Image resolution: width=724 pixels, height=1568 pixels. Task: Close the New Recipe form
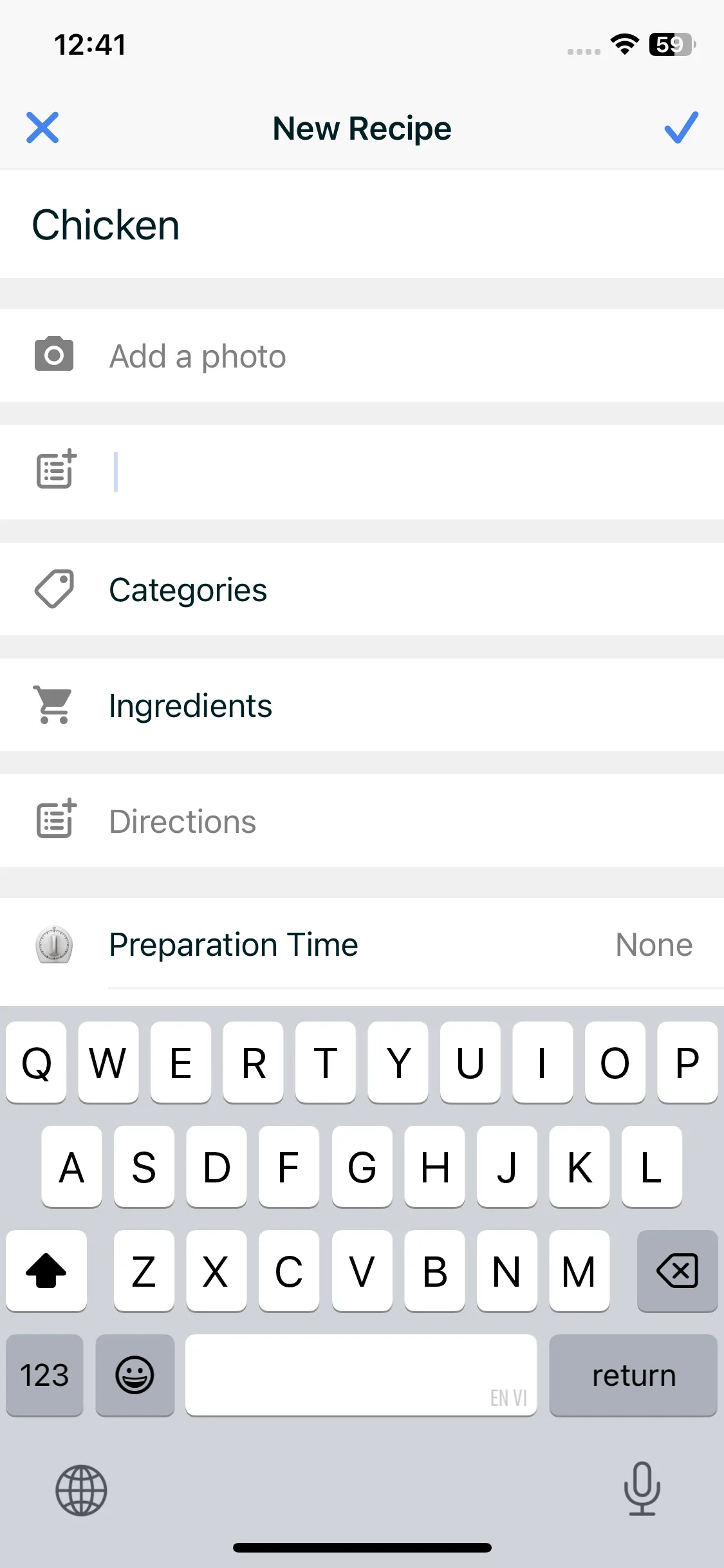42,127
